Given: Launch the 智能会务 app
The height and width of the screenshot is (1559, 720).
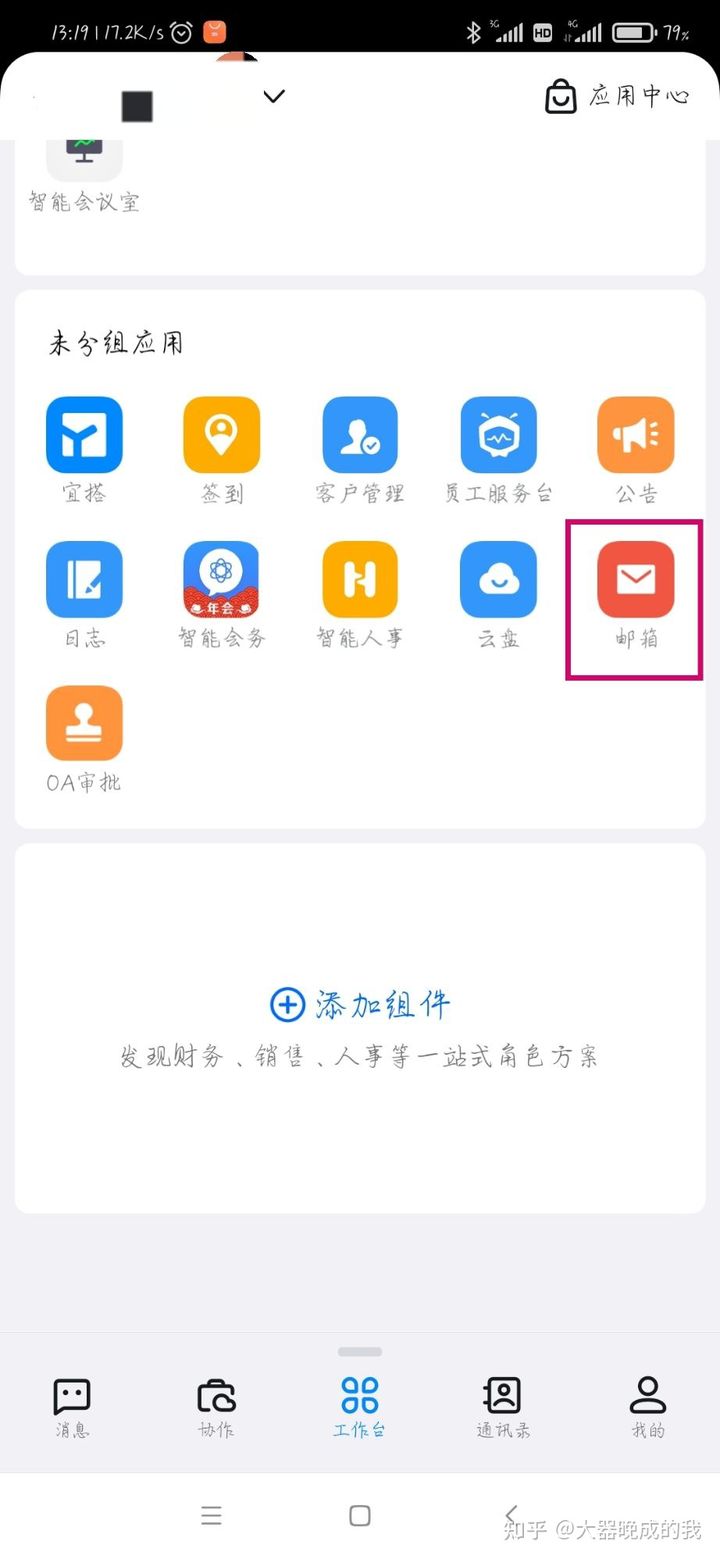Looking at the screenshot, I should point(222,579).
